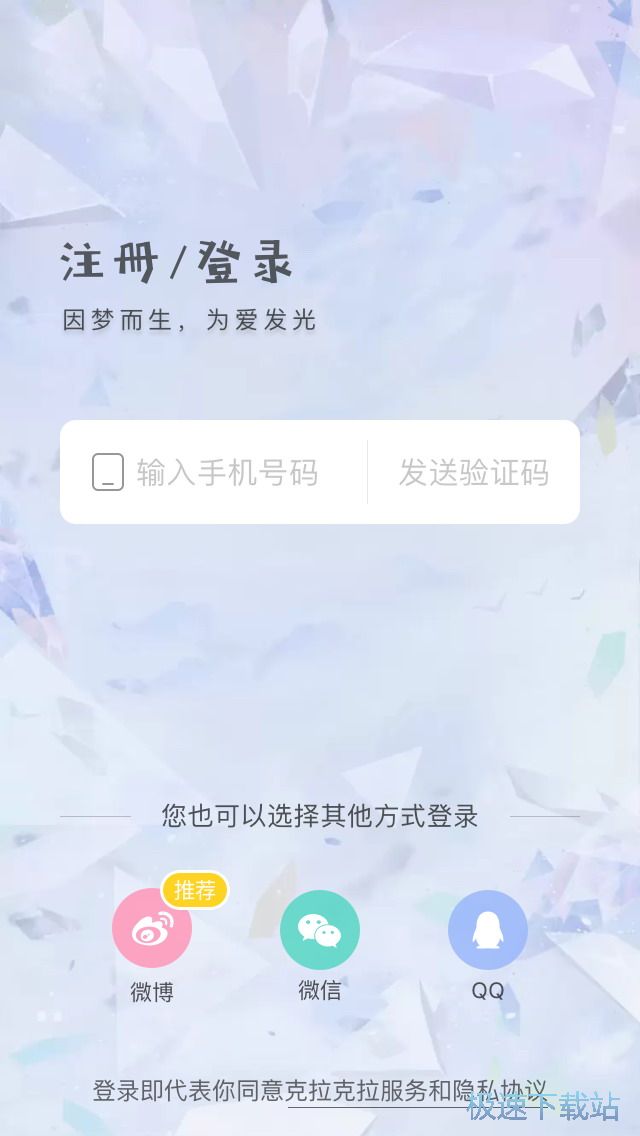640x1136 pixels.
Task: Log in with Weibo
Action: [152, 929]
